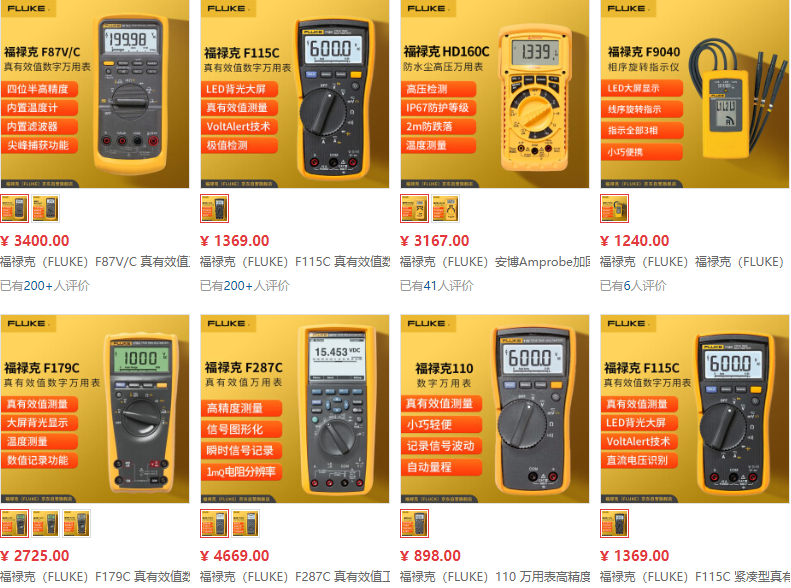The image size is (791, 588).
Task: Open the Fluke F87V/C multimeter product image
Action: coord(94,94)
